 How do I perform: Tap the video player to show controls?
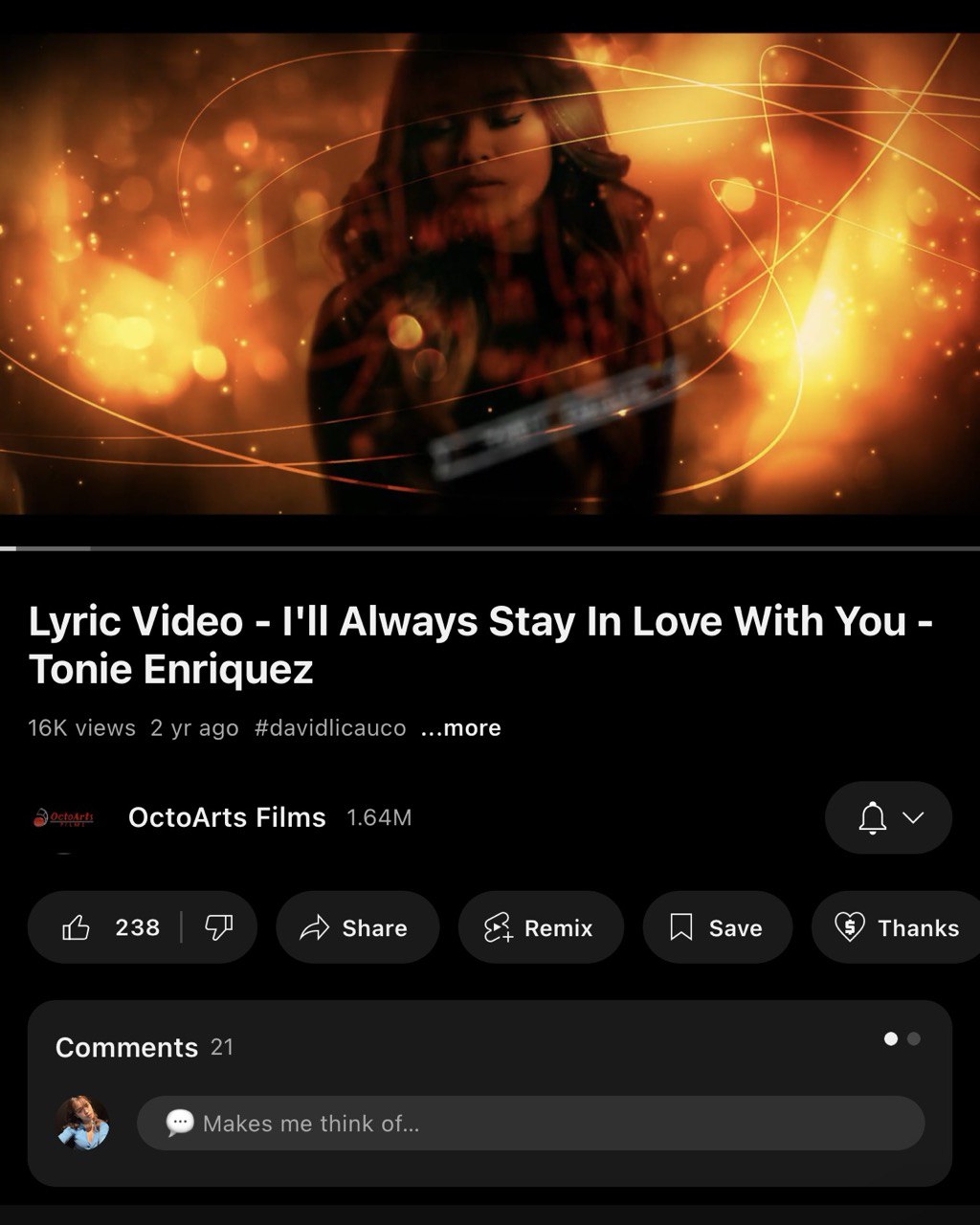coord(490,278)
